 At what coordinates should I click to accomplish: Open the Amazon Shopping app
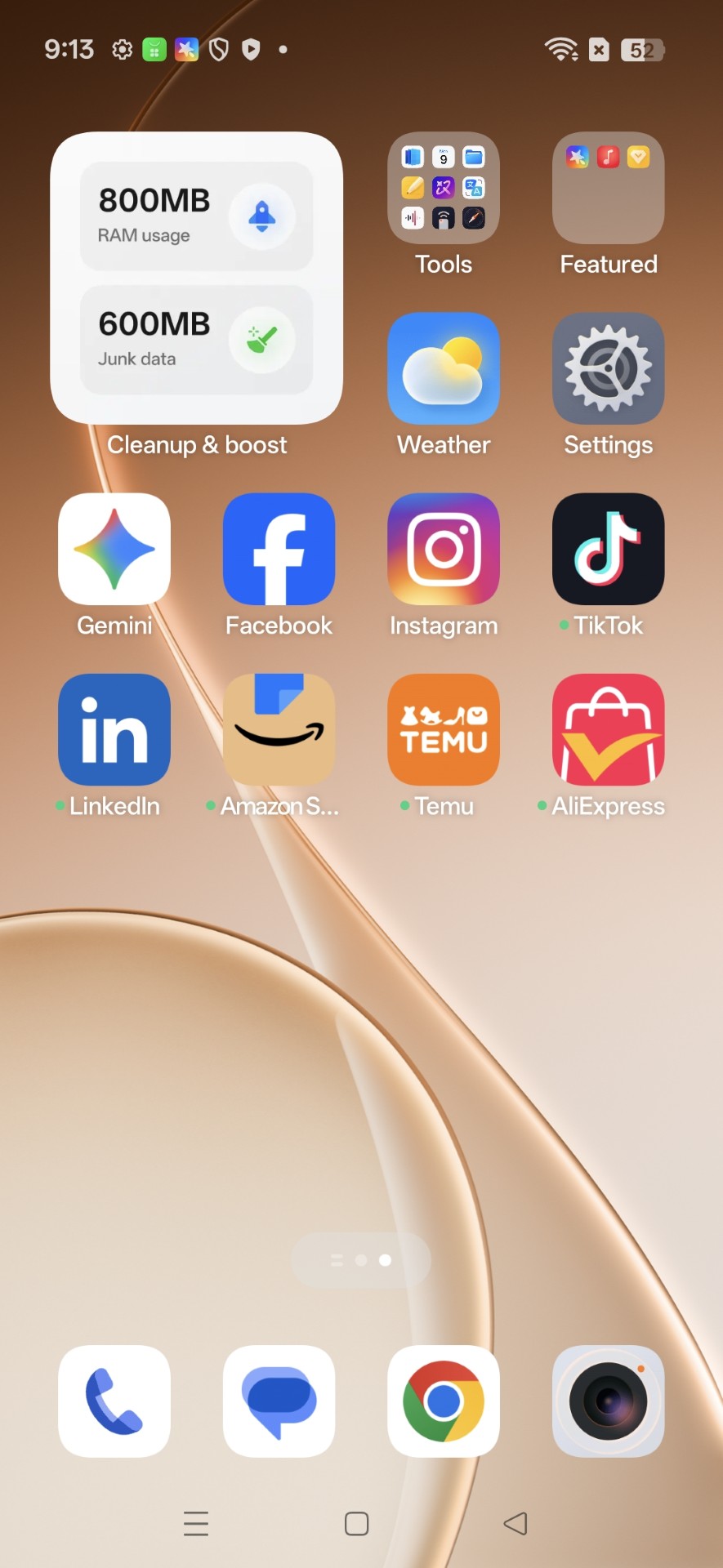(x=279, y=729)
